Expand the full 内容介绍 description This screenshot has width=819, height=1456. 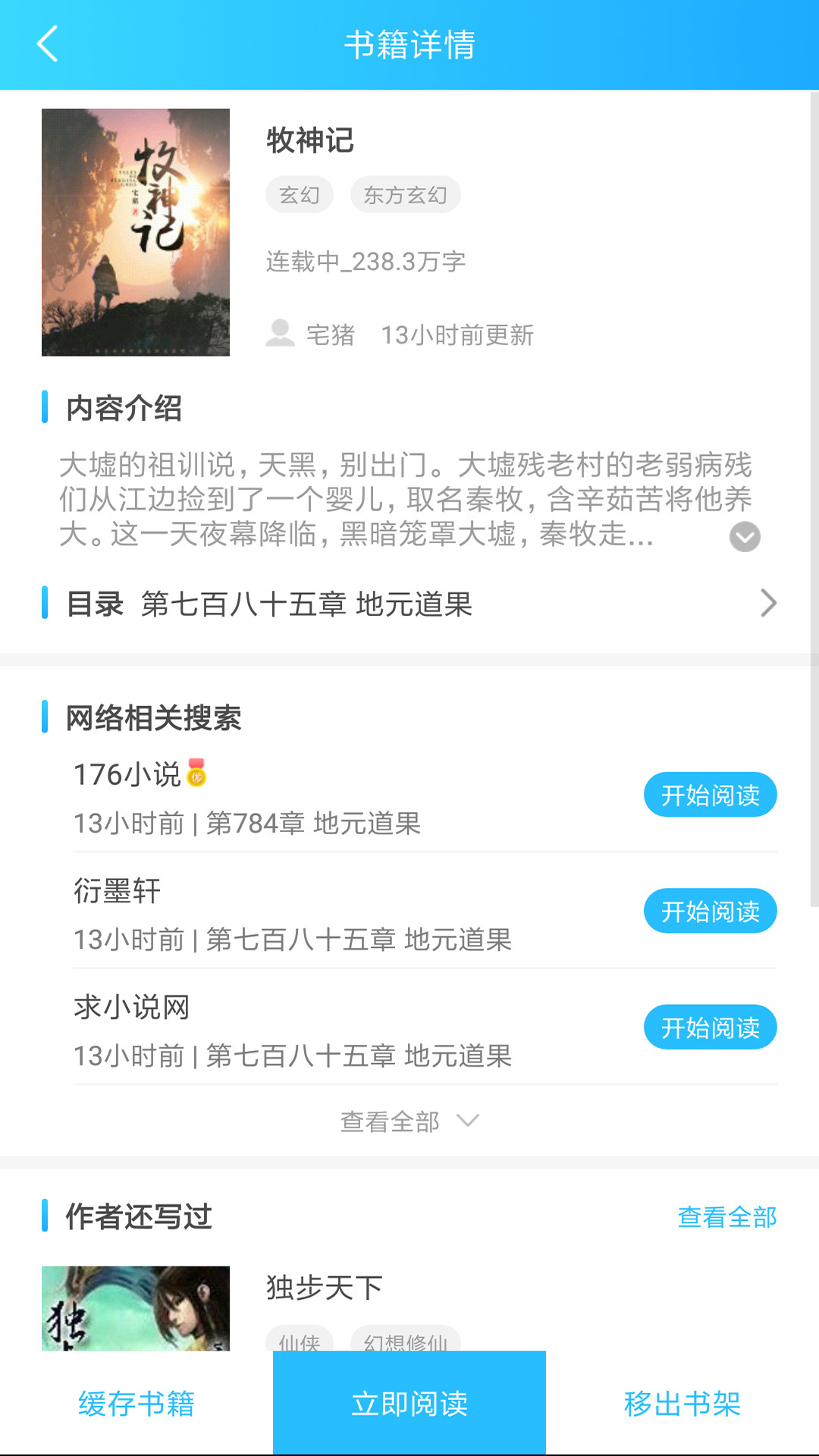click(744, 536)
